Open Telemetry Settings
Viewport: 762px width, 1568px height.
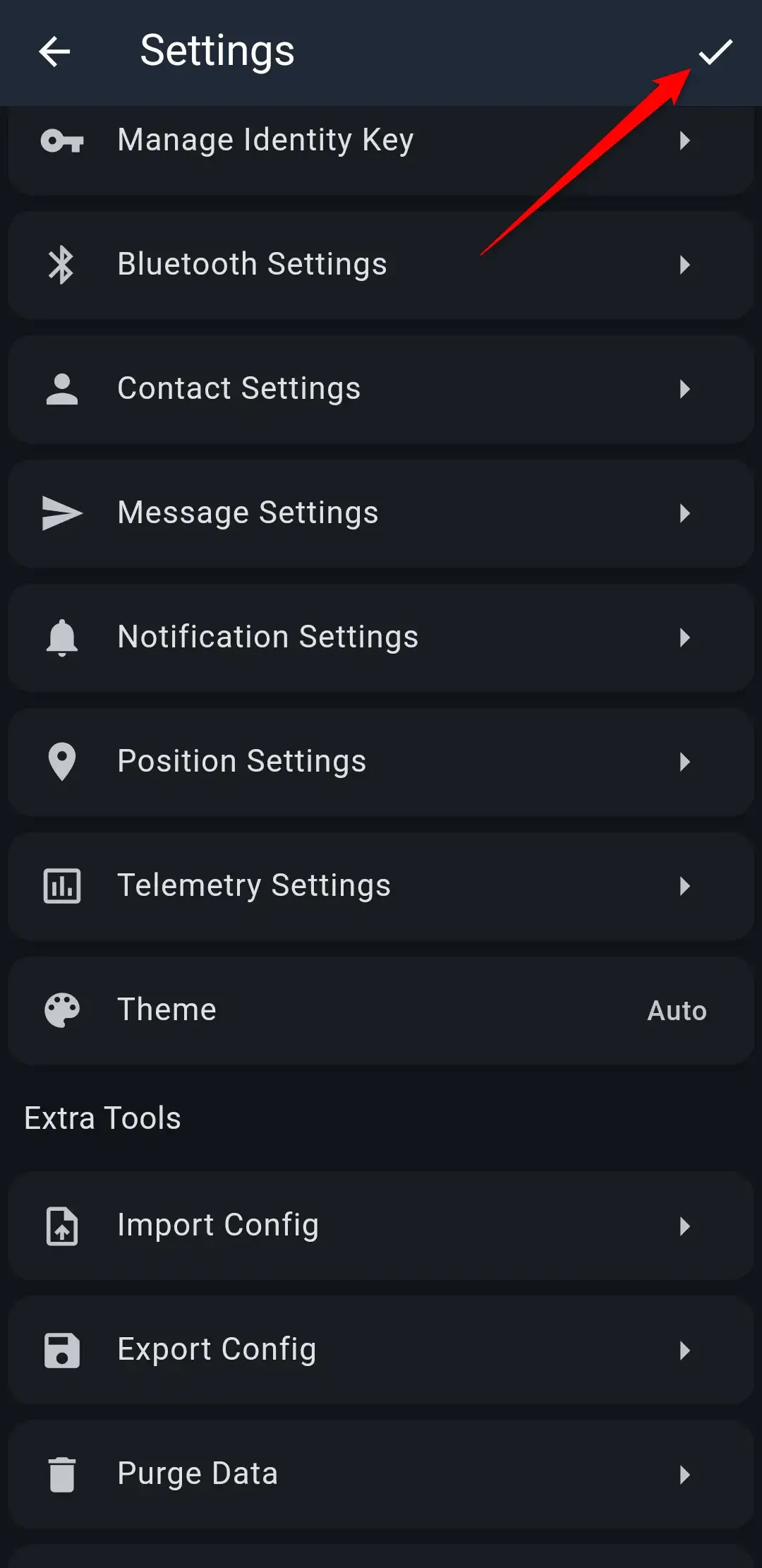point(381,886)
